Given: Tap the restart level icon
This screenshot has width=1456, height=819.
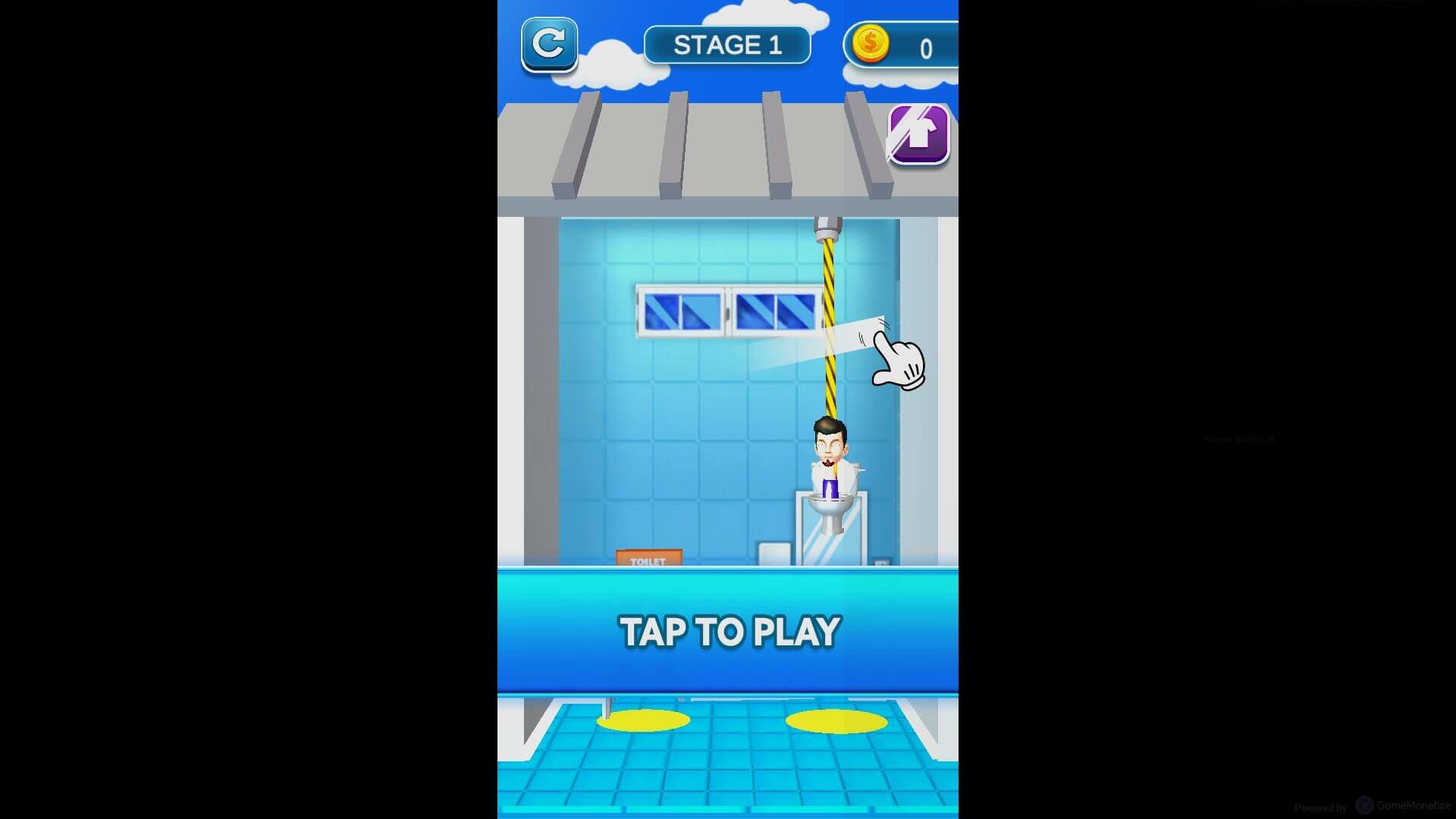Looking at the screenshot, I should [x=549, y=44].
